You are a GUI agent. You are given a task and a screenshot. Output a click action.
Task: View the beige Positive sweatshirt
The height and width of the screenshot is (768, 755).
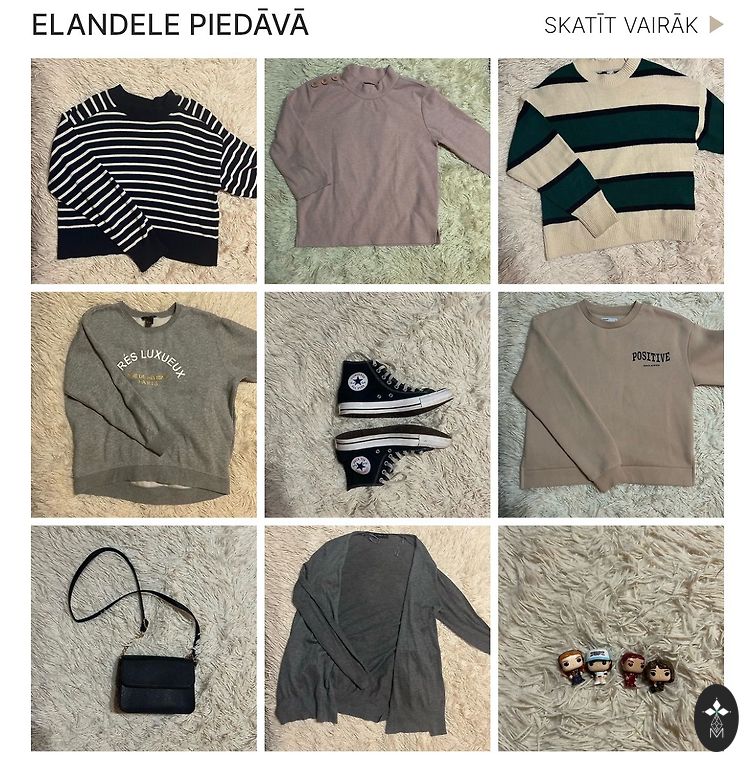click(x=610, y=404)
